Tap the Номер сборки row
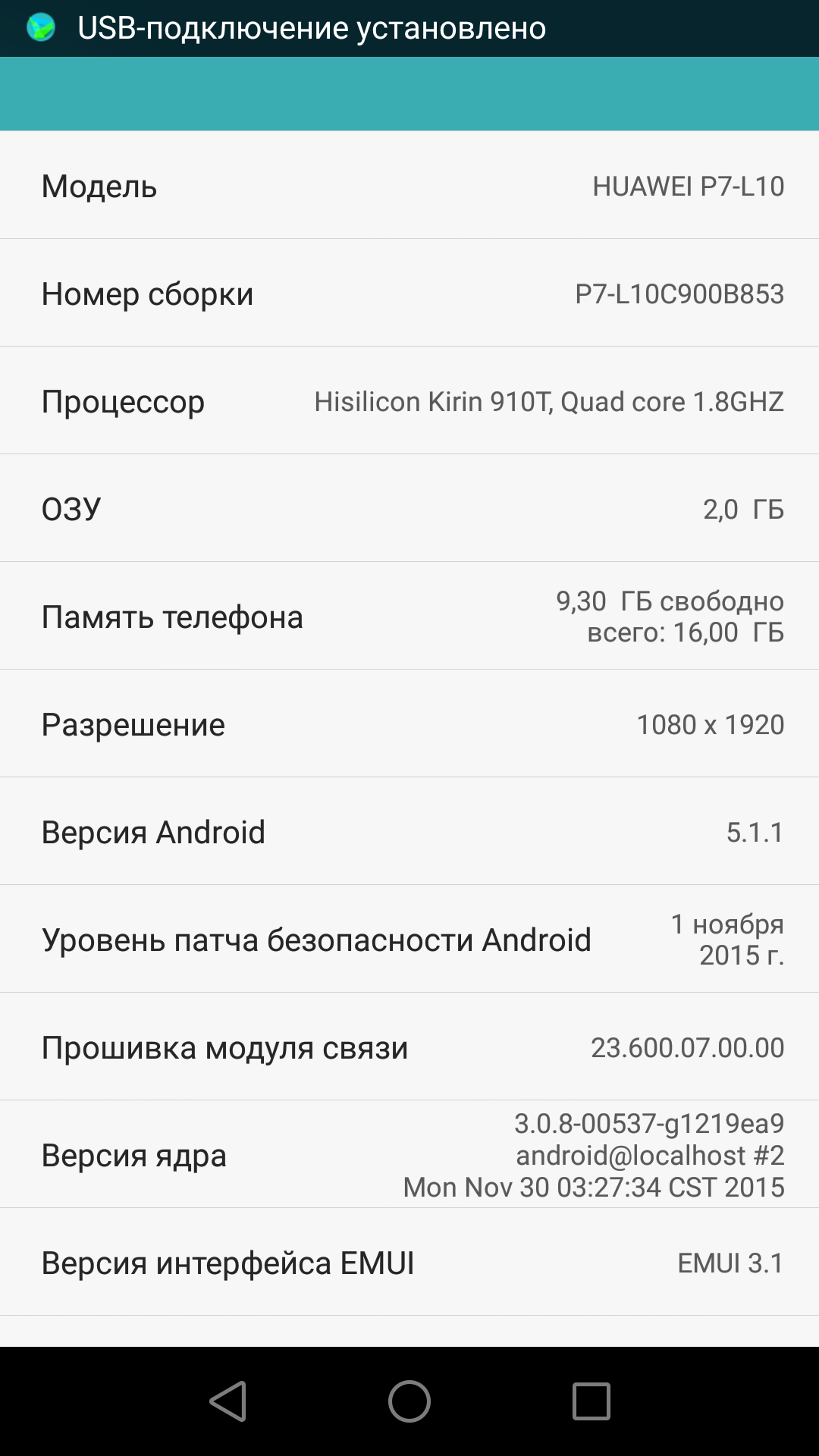Image resolution: width=819 pixels, height=1456 pixels. click(409, 293)
